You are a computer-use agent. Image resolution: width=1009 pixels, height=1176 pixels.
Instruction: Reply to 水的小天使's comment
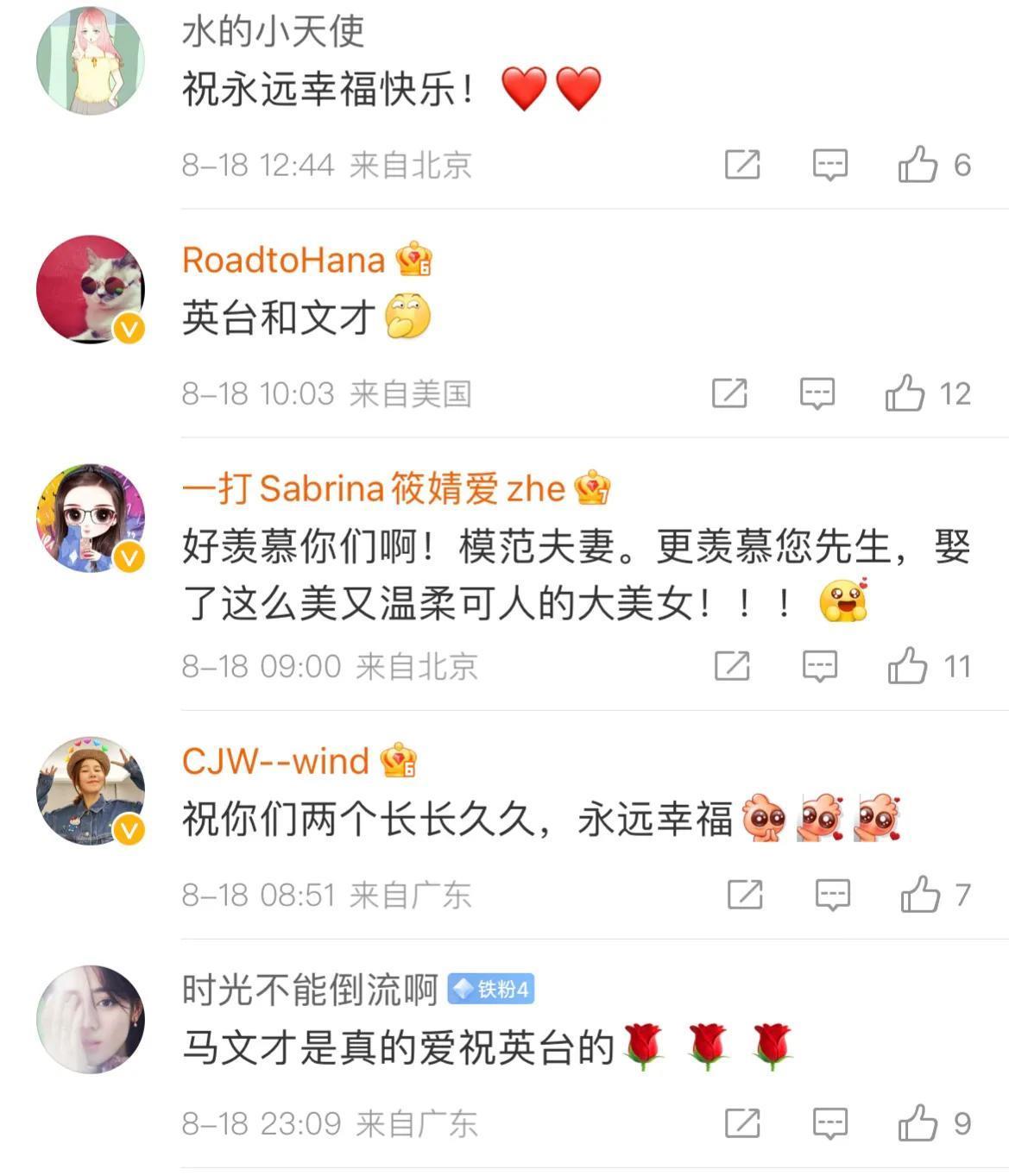pyautogui.click(x=830, y=164)
